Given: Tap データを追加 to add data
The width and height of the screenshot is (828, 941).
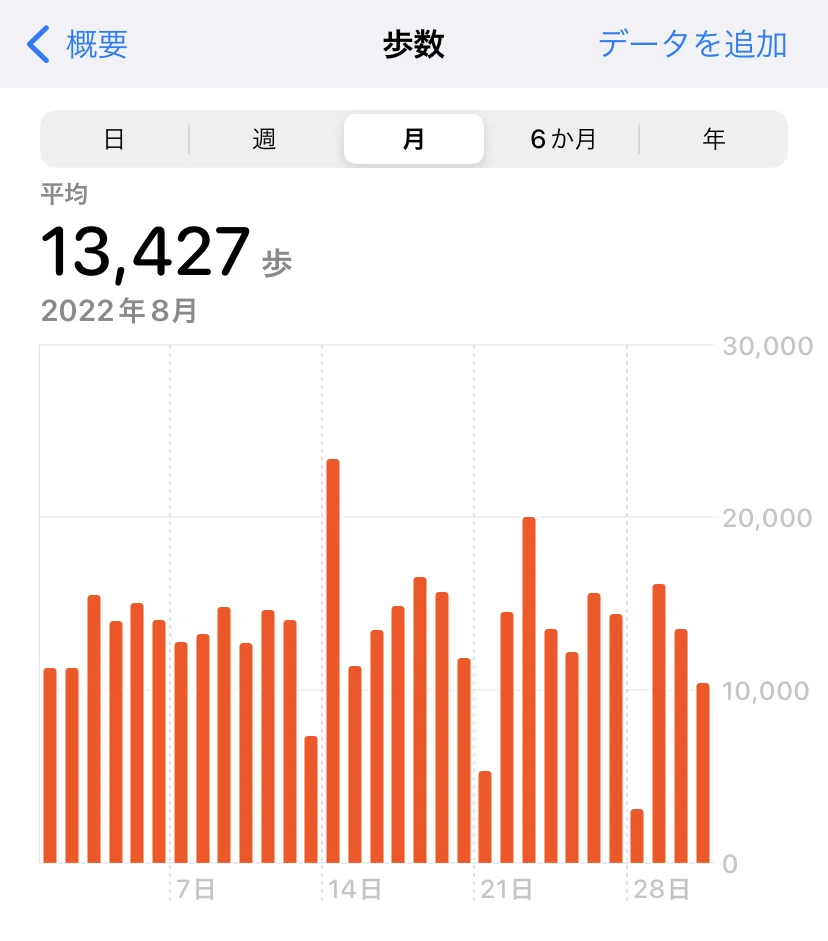Looking at the screenshot, I should (692, 44).
